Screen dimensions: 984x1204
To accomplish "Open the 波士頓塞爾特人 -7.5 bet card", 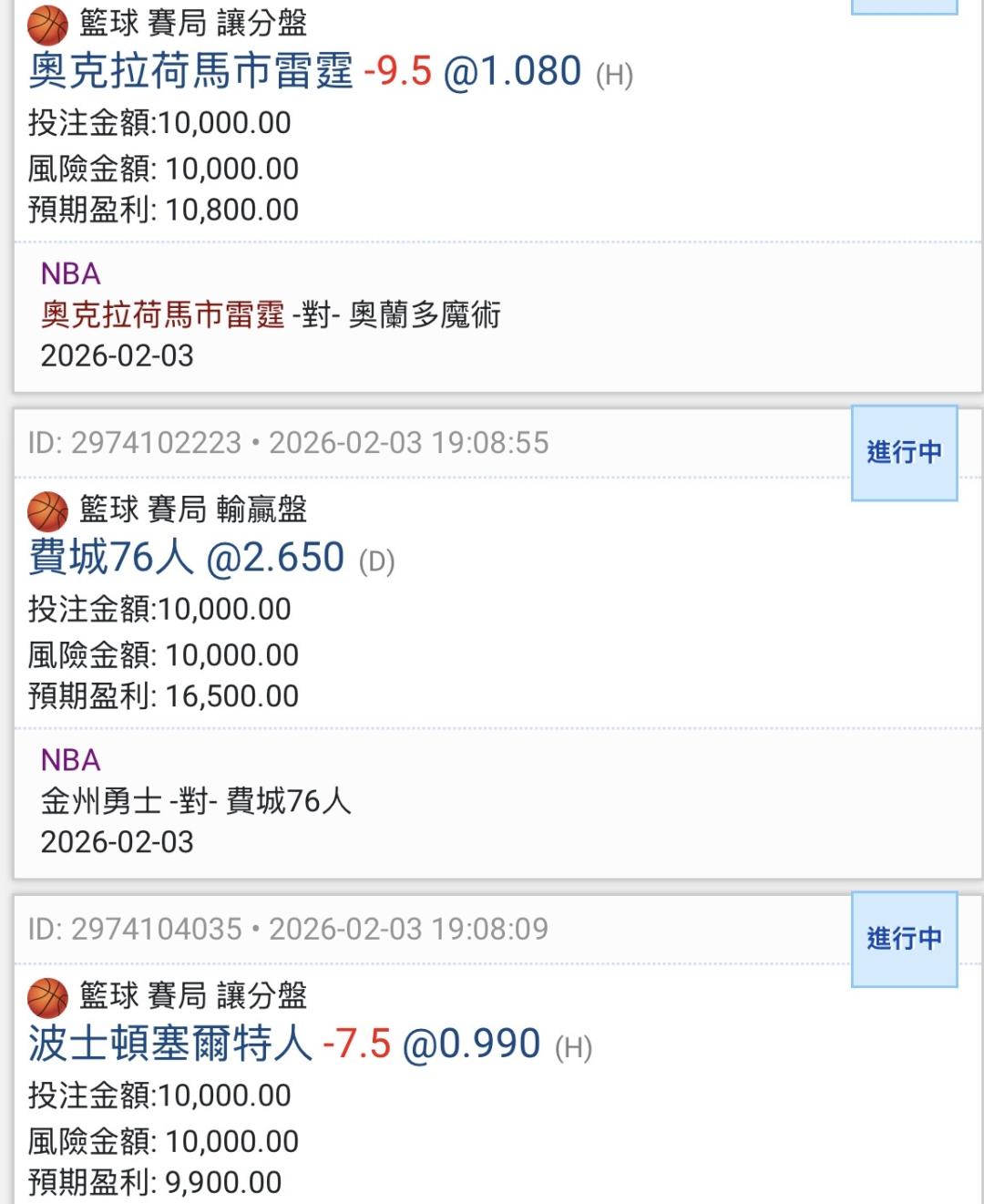I will coord(497,1050).
